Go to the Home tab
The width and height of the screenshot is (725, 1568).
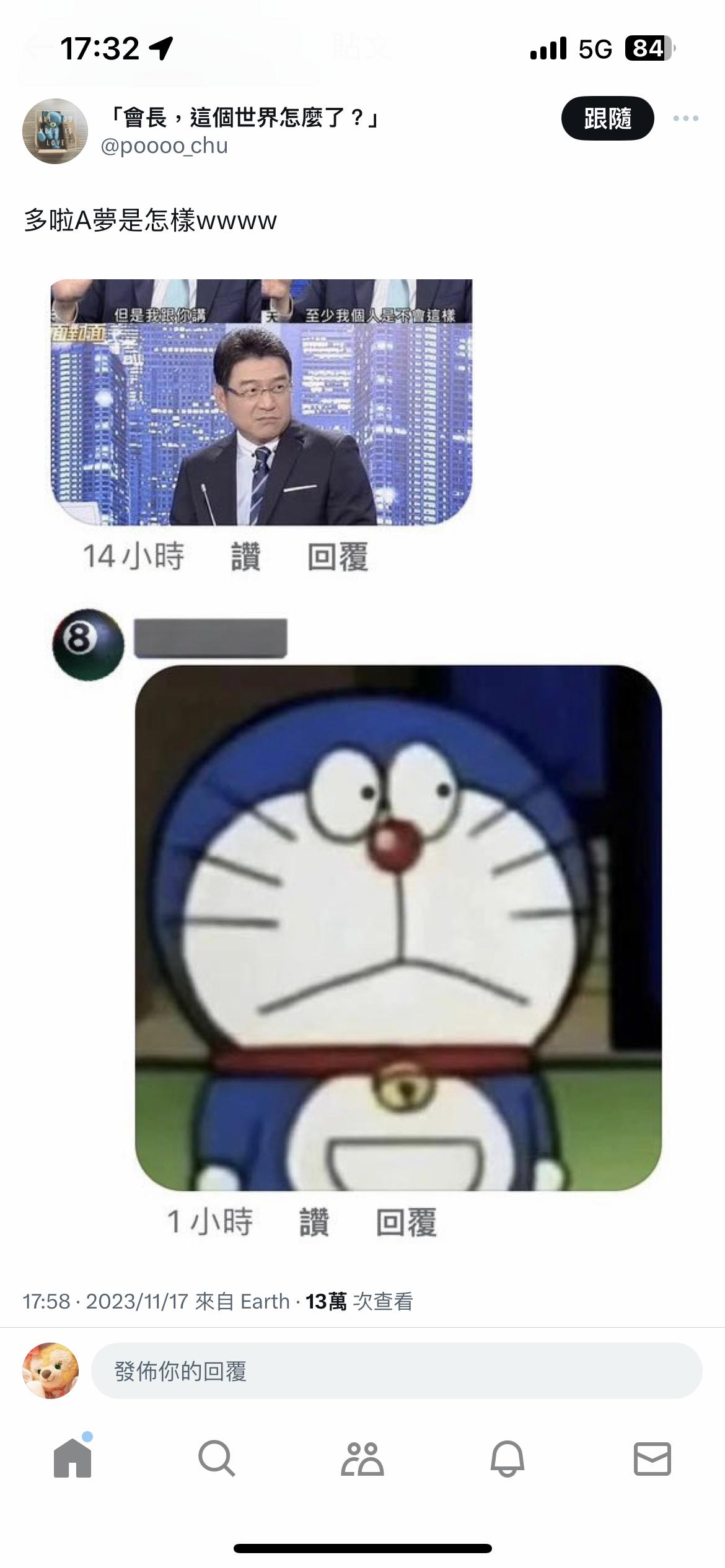point(72,1458)
